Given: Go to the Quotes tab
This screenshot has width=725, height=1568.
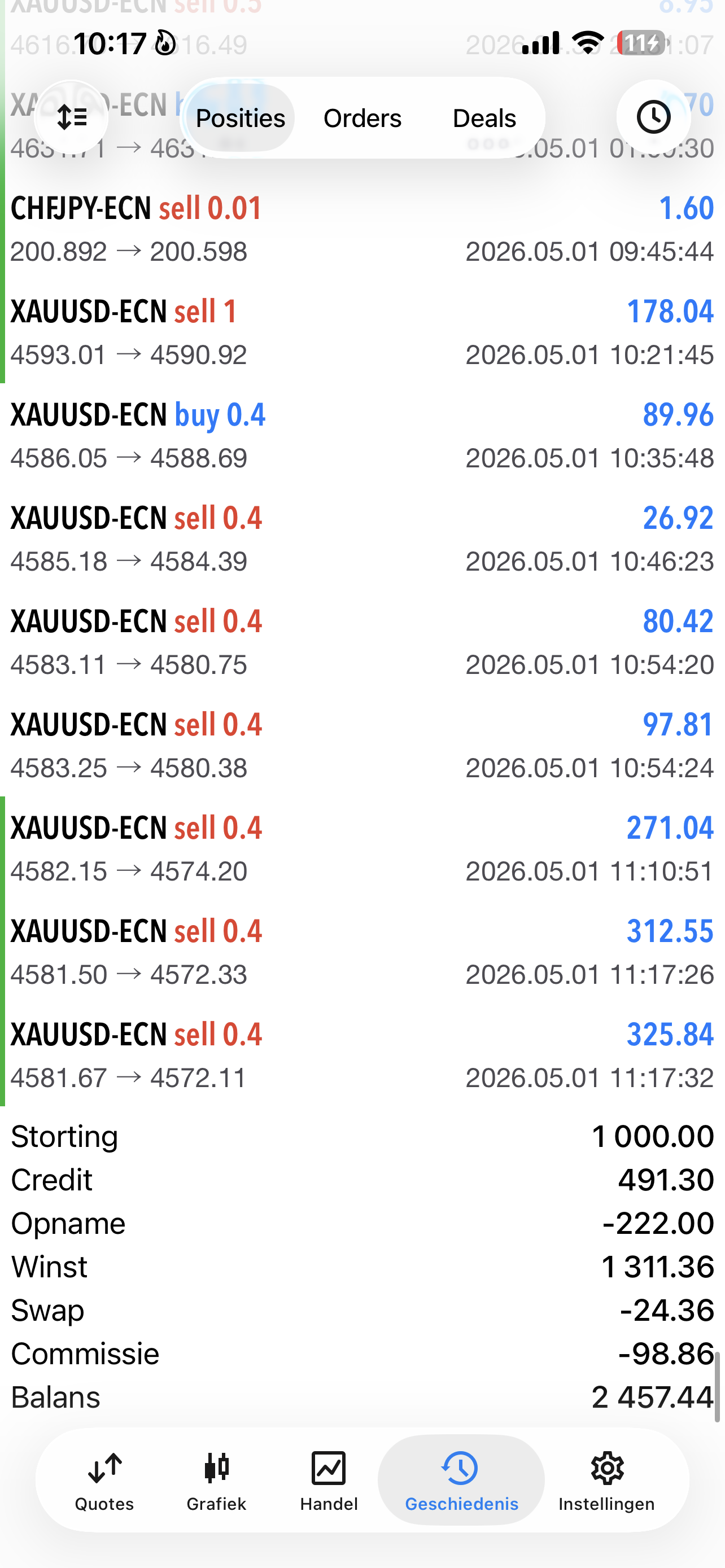Looking at the screenshot, I should (104, 1481).
